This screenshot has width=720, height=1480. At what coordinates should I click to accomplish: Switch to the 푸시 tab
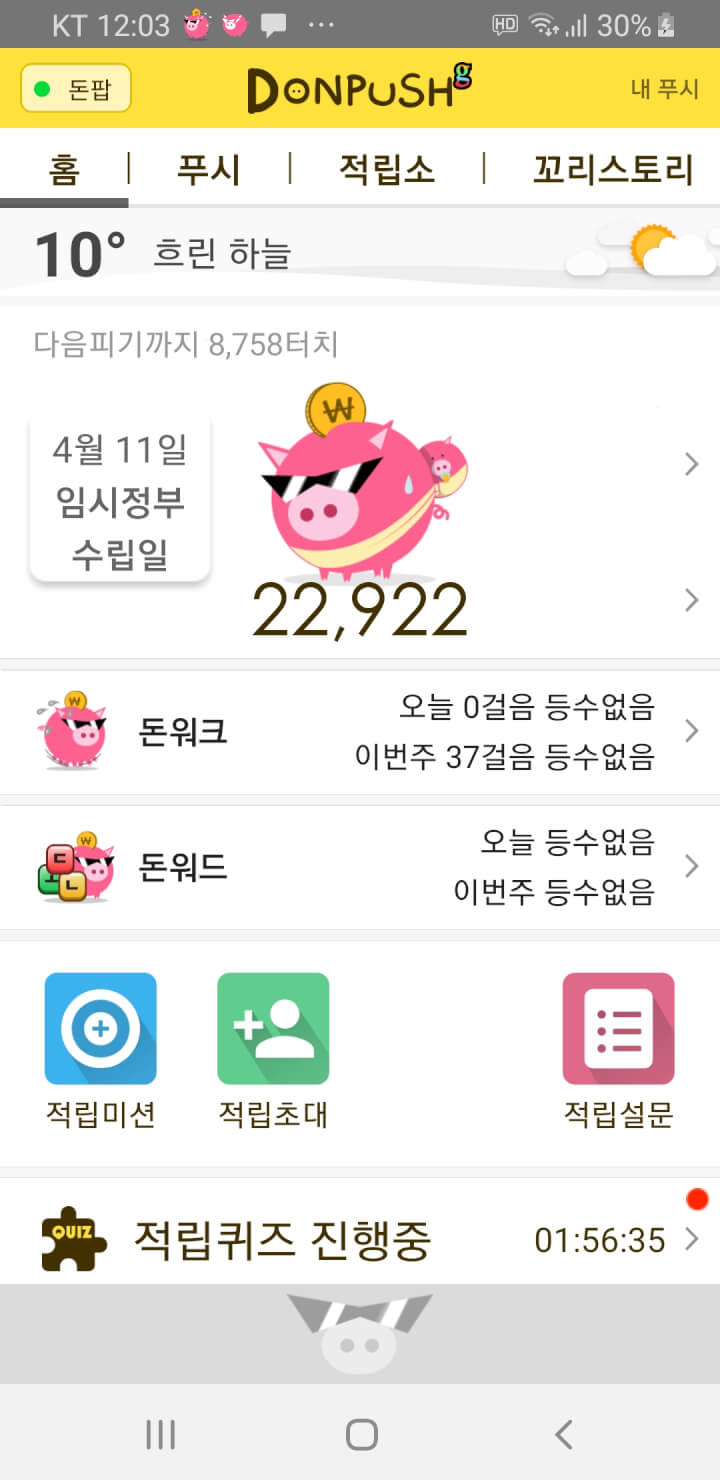(x=208, y=170)
